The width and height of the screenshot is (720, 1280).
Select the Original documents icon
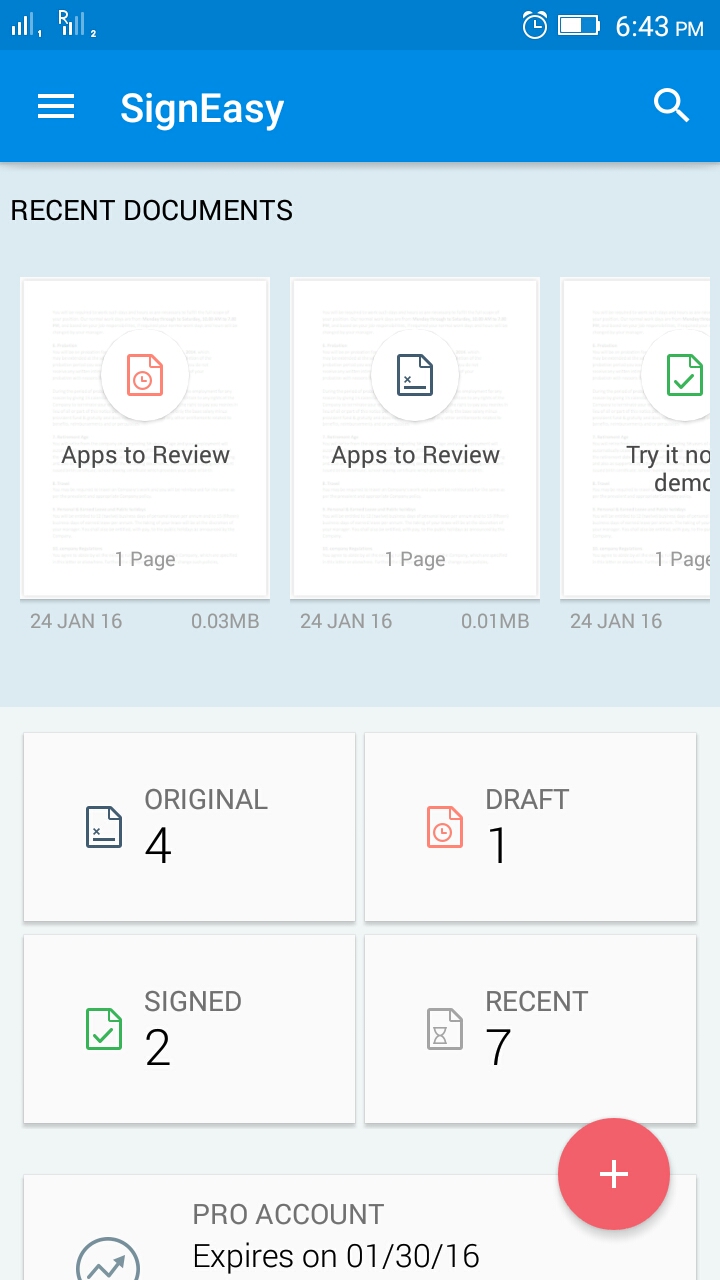103,827
